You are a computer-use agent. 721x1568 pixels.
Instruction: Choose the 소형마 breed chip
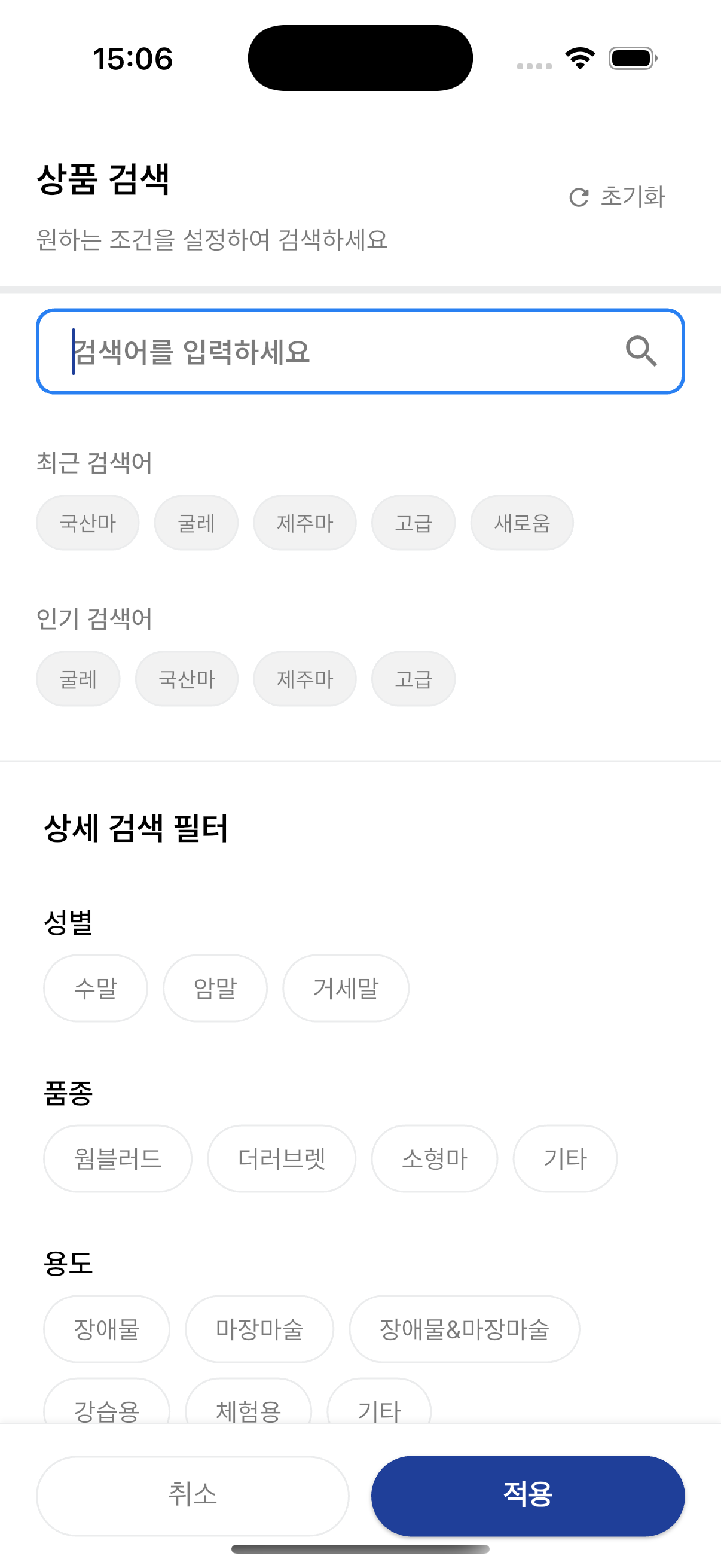pos(435,1158)
